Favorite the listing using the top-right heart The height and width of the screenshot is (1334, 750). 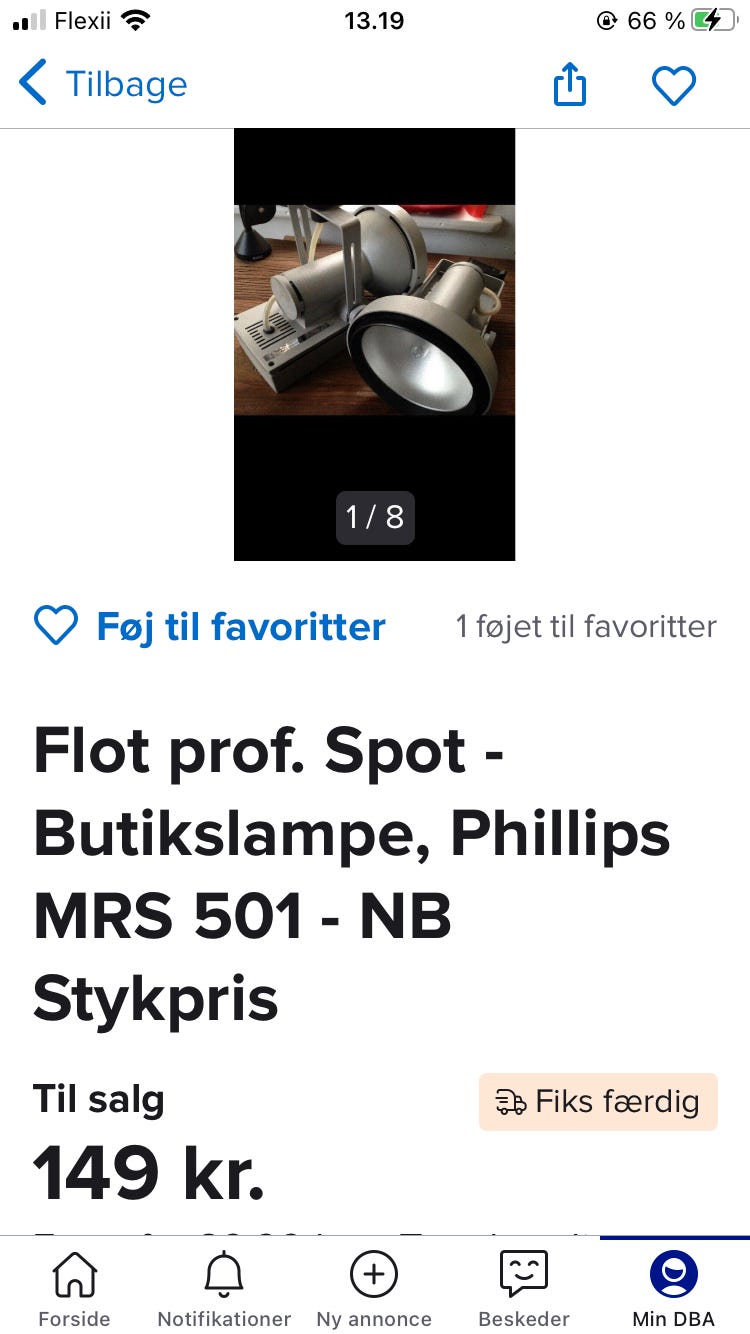(x=674, y=85)
